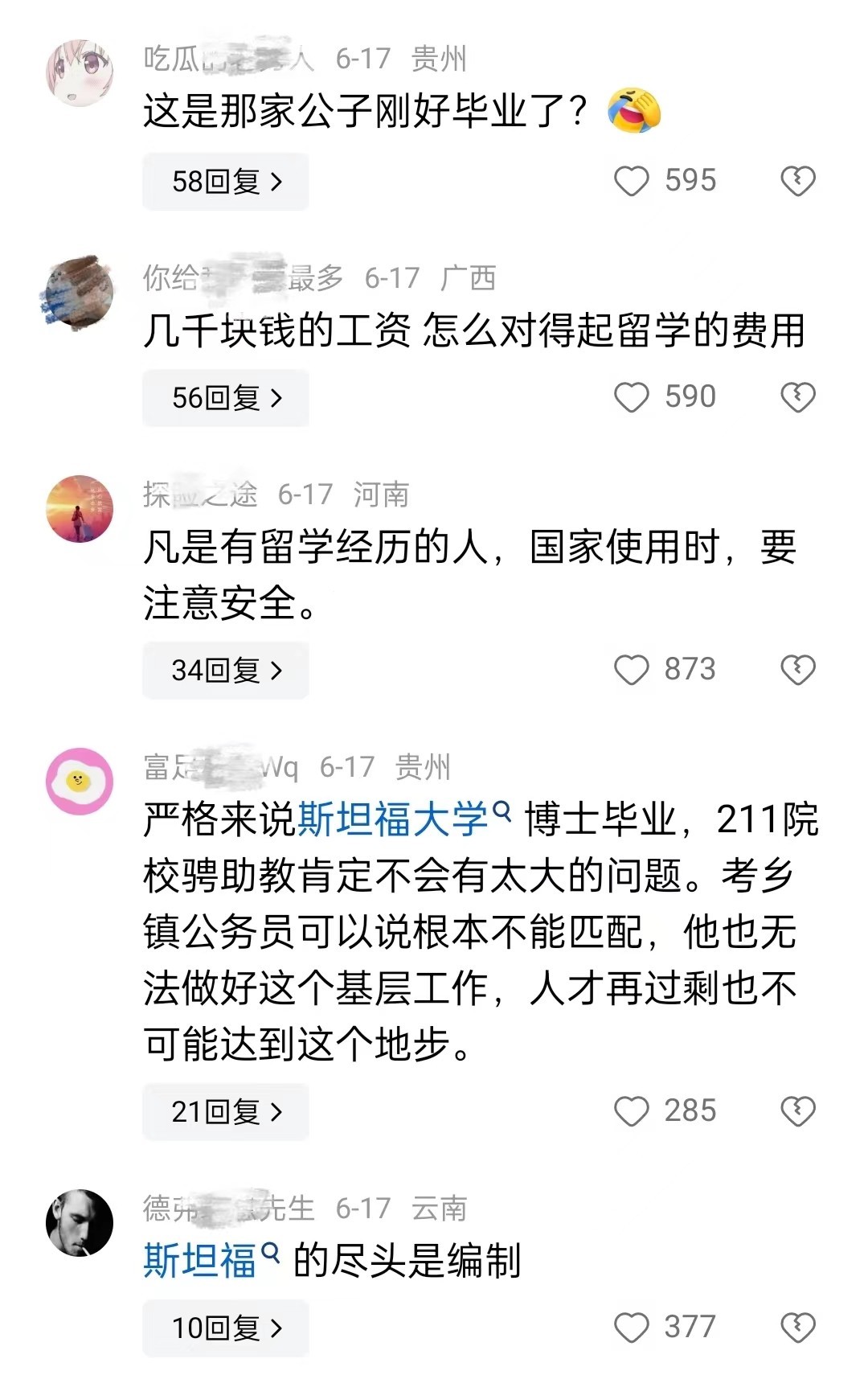The width and height of the screenshot is (868, 1375).
Task: Dislike the 几千块钱的工资 comment
Action: pyautogui.click(x=797, y=398)
